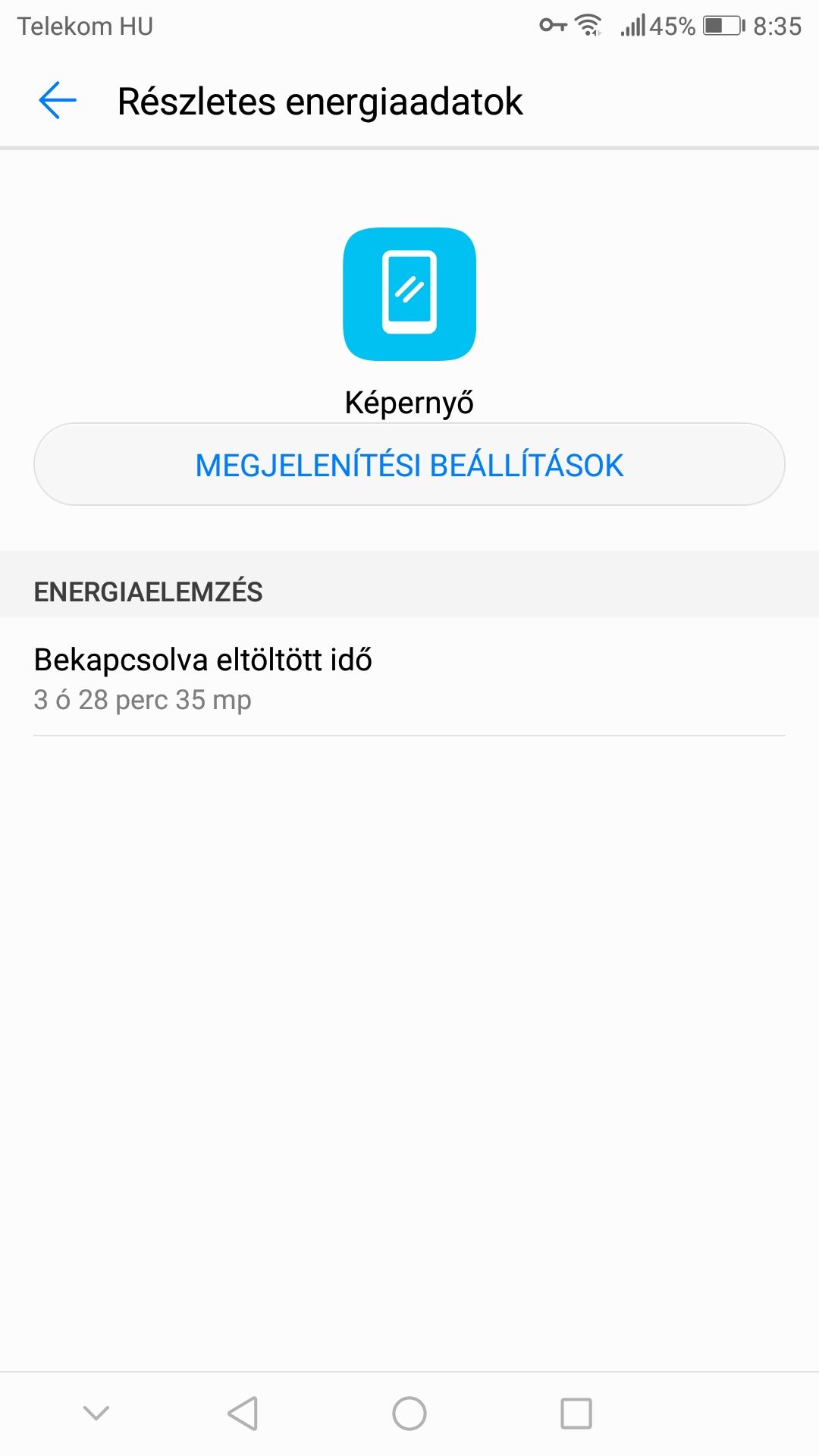
Task: Hide the navigation bar with down chevron
Action: click(x=96, y=1413)
